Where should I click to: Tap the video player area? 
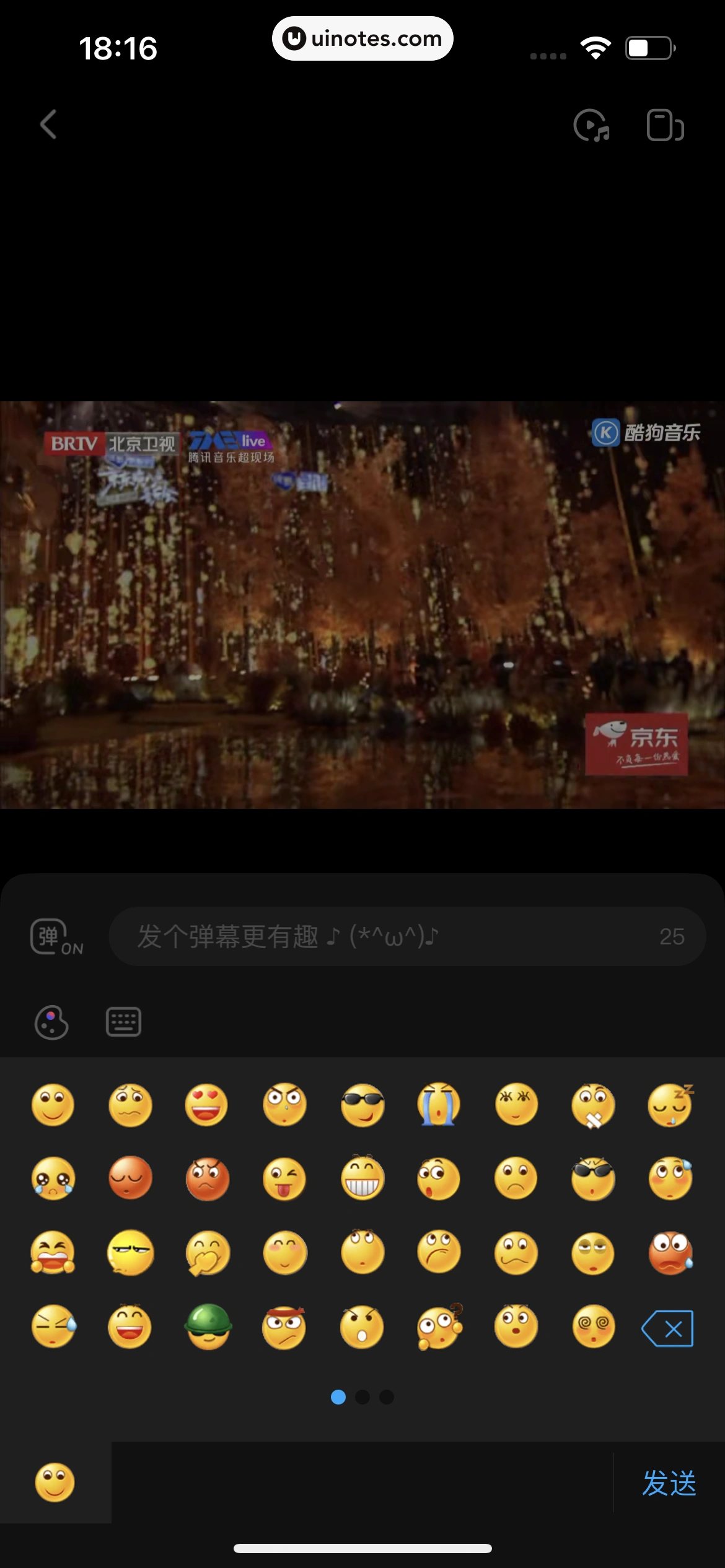(362, 604)
